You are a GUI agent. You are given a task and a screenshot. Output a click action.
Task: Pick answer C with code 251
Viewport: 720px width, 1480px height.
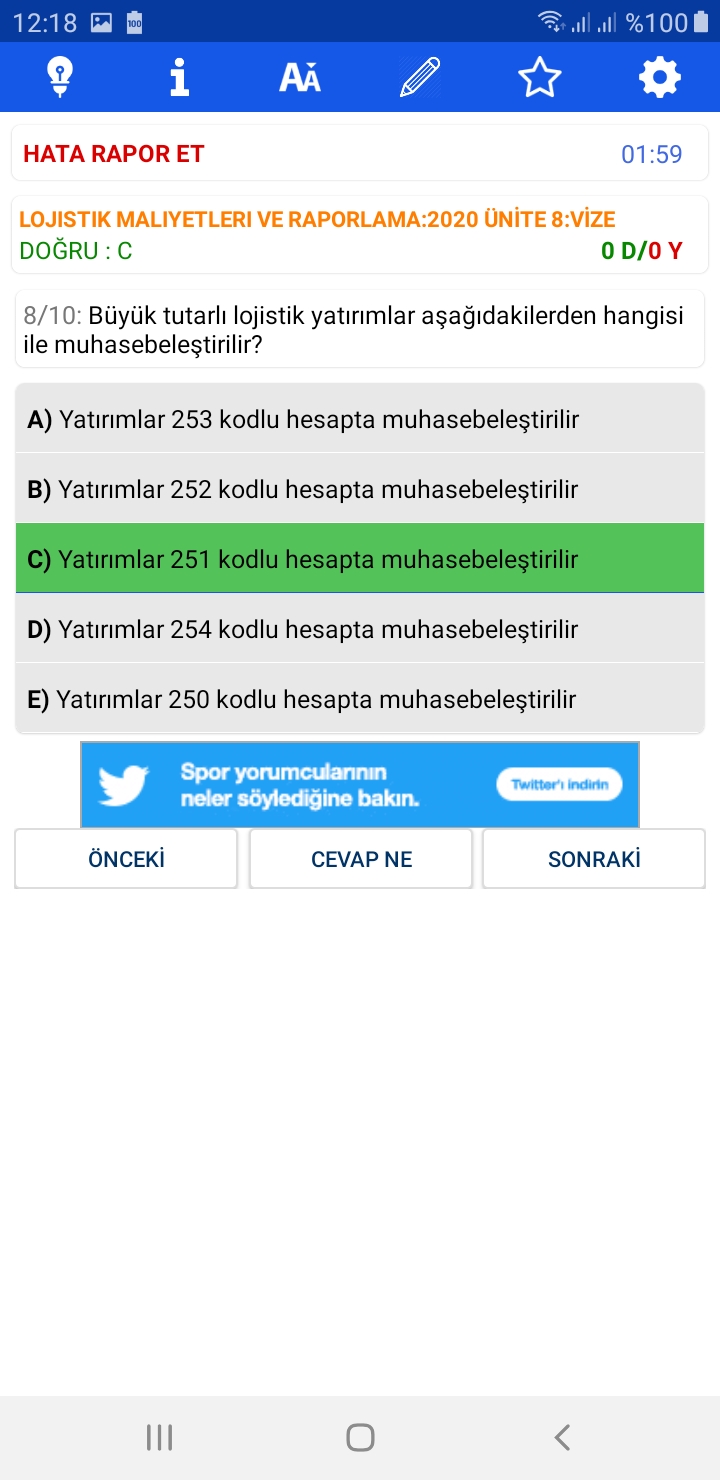coord(360,559)
